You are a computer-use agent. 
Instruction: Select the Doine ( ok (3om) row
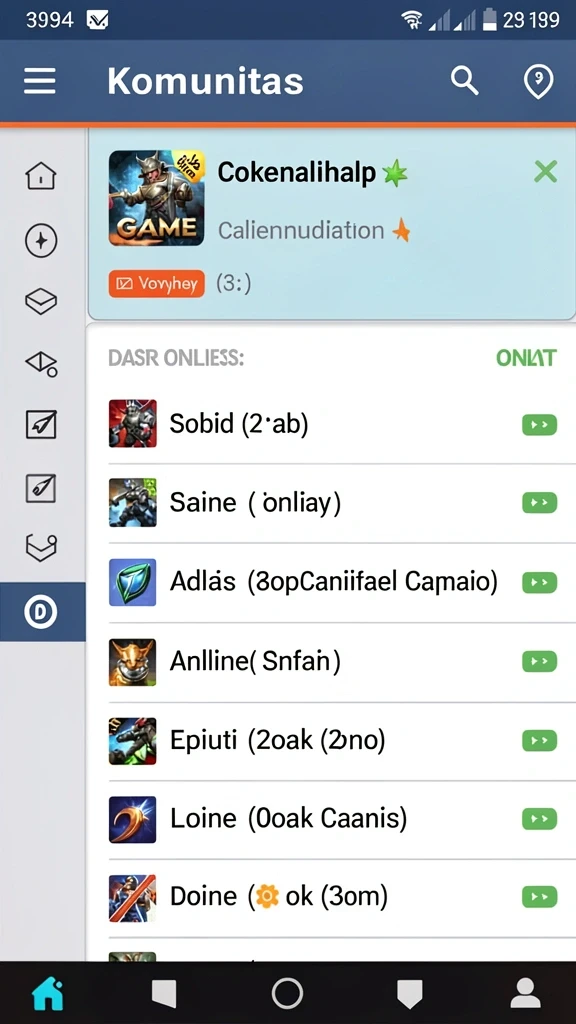(332, 897)
